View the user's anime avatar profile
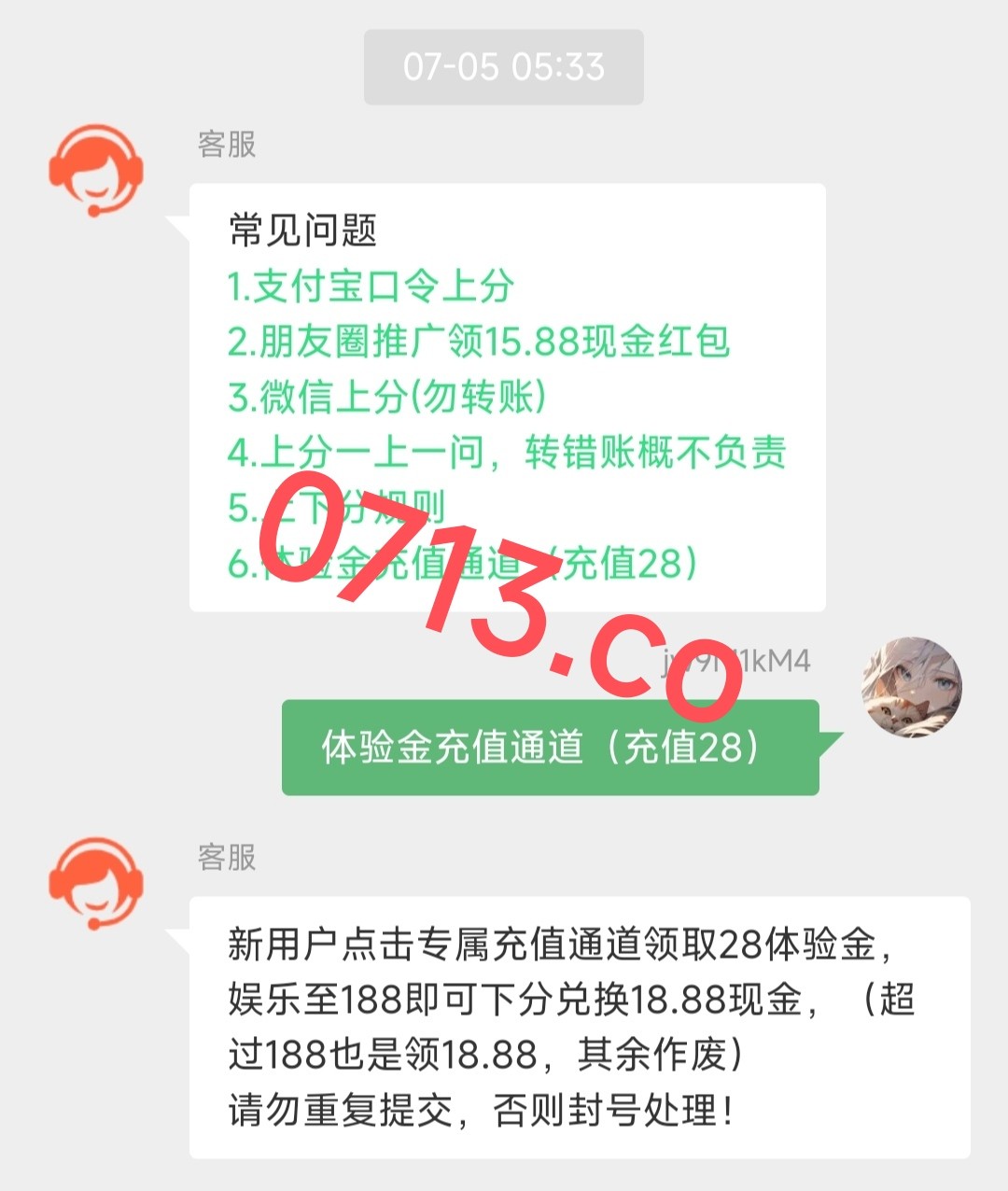This screenshot has height=1191, width=1008. [x=910, y=688]
